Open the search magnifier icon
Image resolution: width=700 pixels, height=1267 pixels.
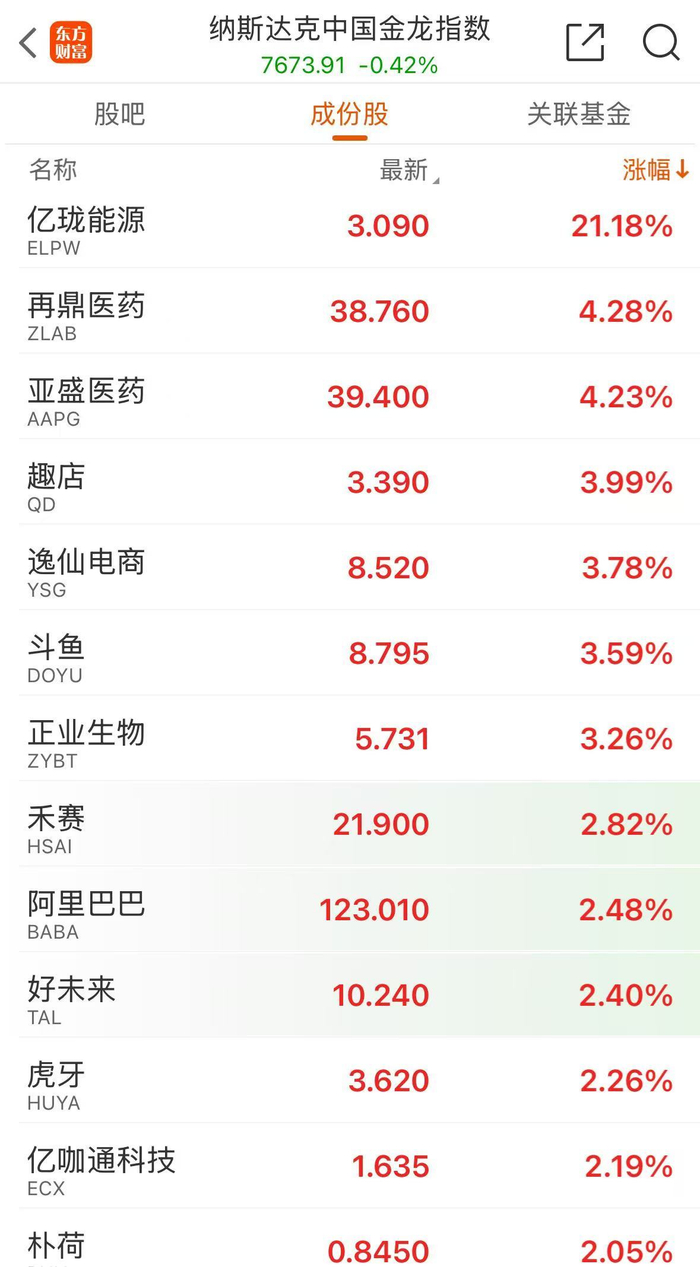[661, 43]
